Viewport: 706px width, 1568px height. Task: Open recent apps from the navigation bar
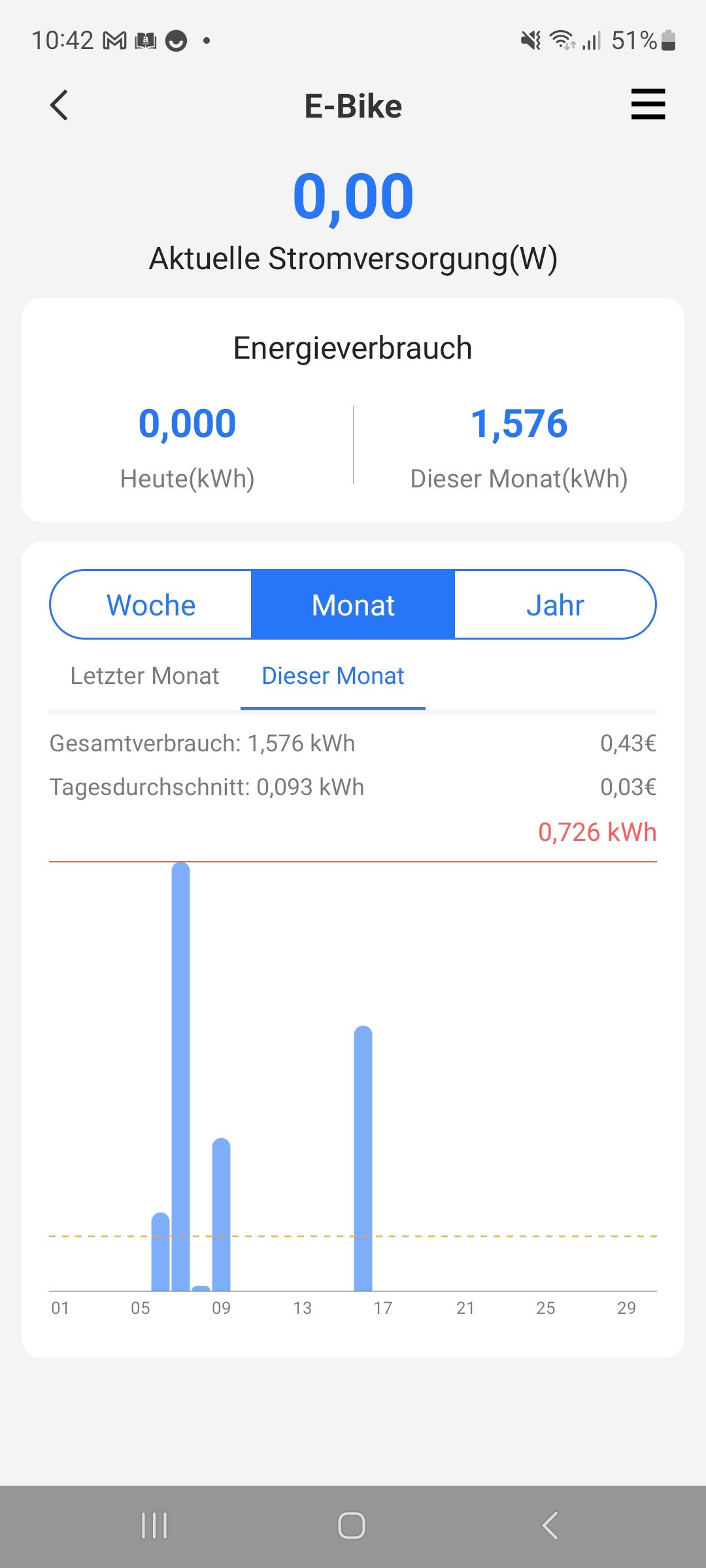tap(154, 1526)
